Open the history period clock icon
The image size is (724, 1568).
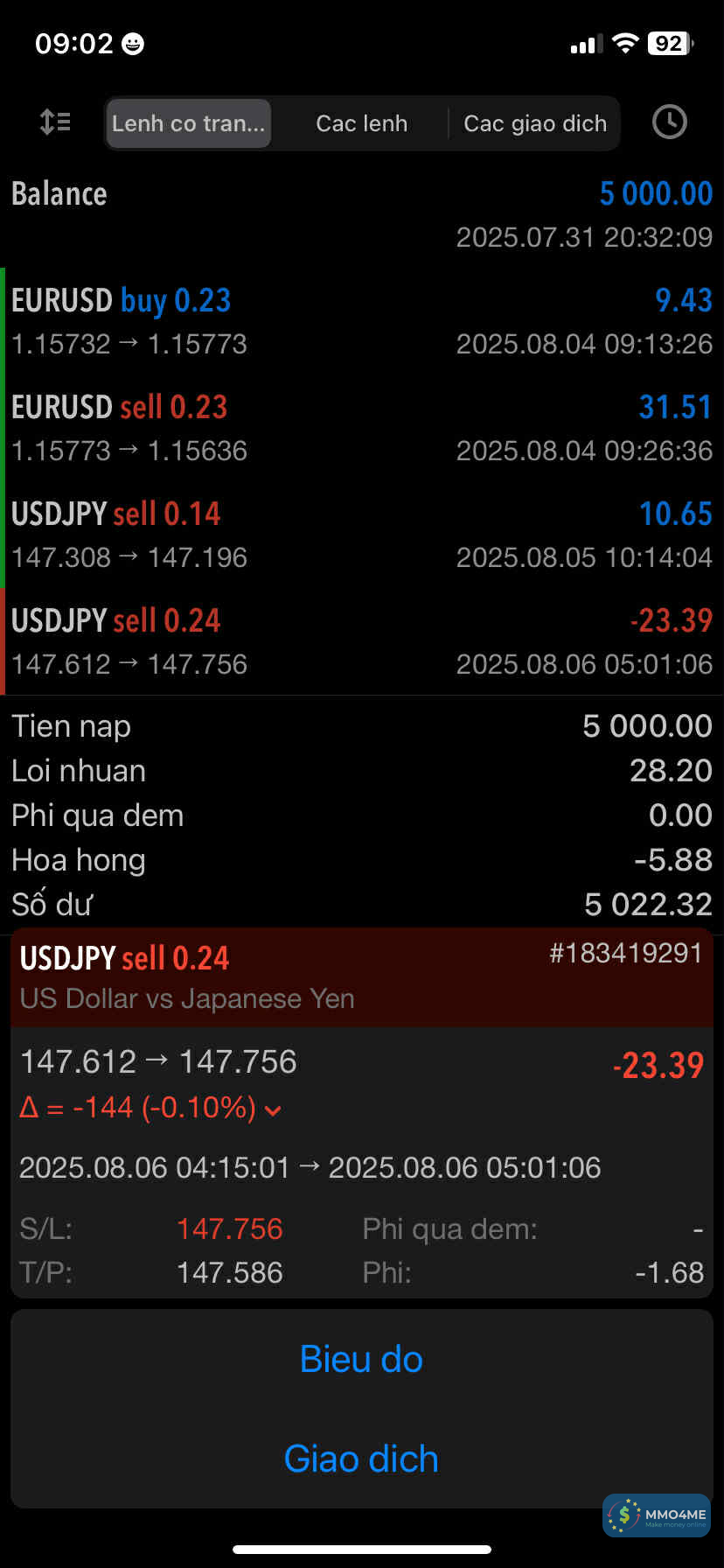[669, 122]
